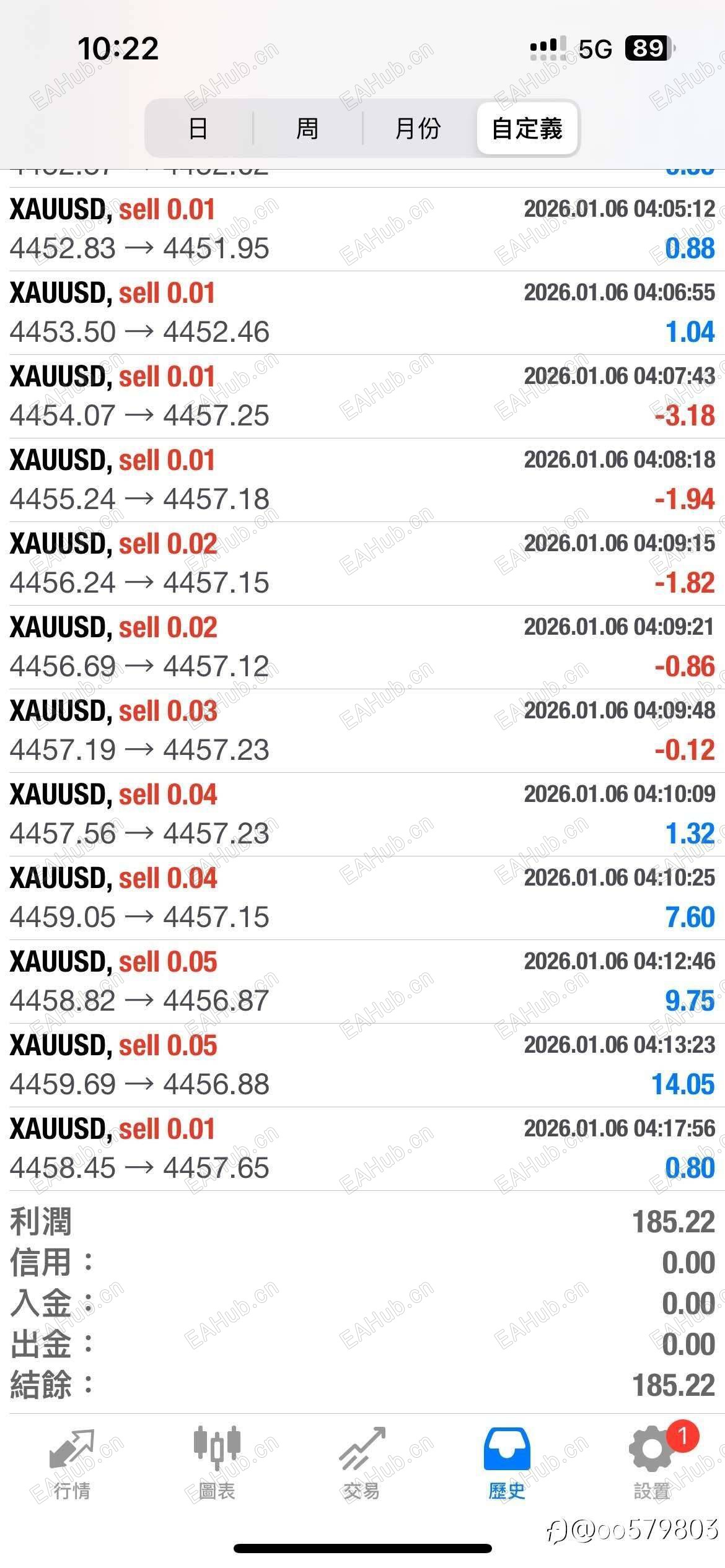
Task: Switch to the 日 period tab
Action: [x=198, y=129]
